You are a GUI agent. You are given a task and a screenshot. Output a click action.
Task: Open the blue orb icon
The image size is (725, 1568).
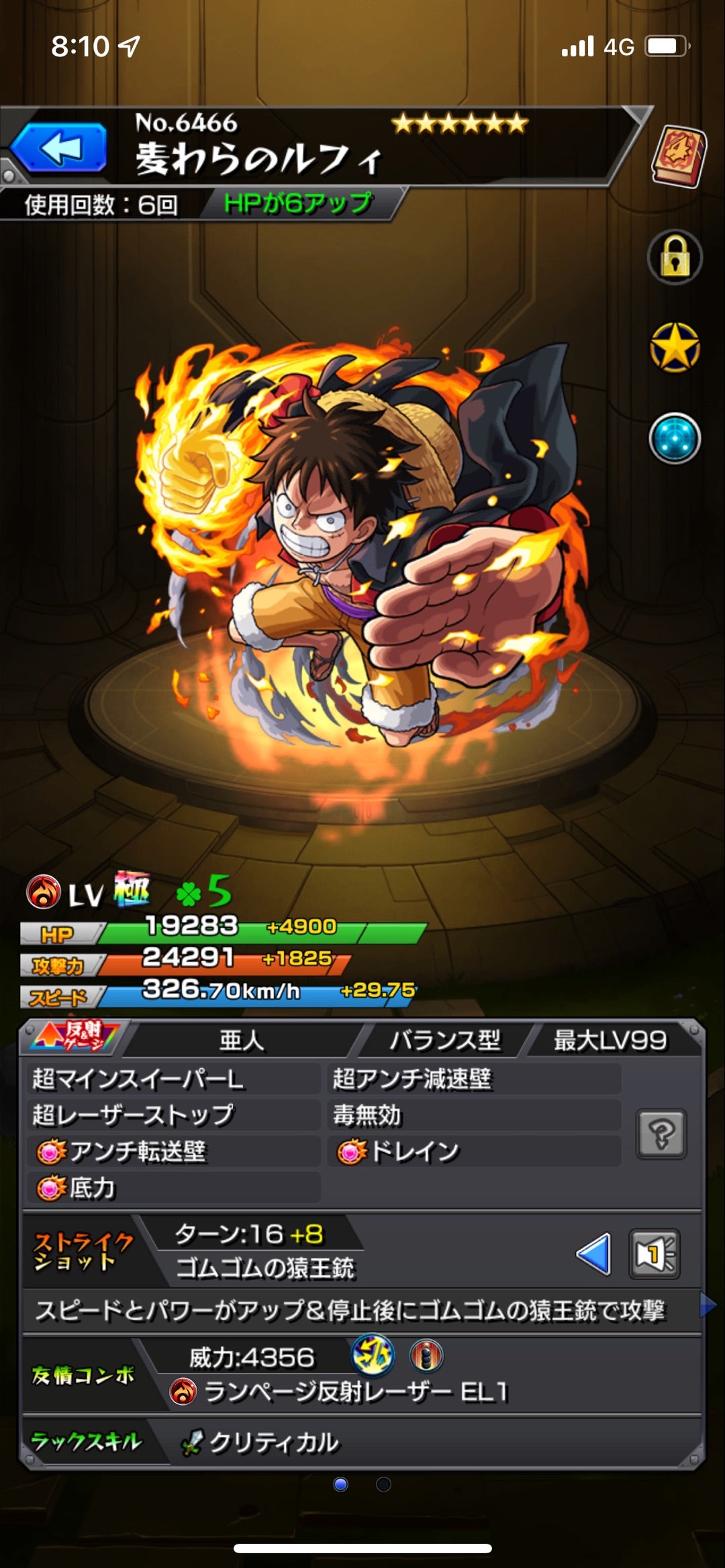[675, 438]
